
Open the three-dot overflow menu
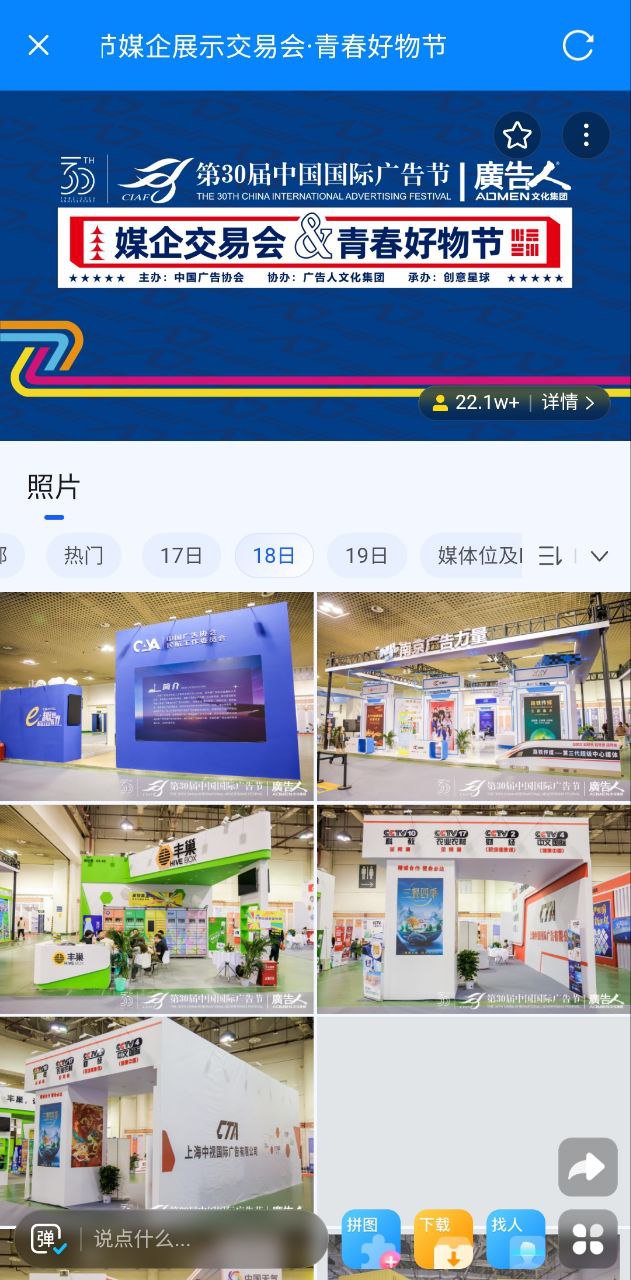[586, 135]
